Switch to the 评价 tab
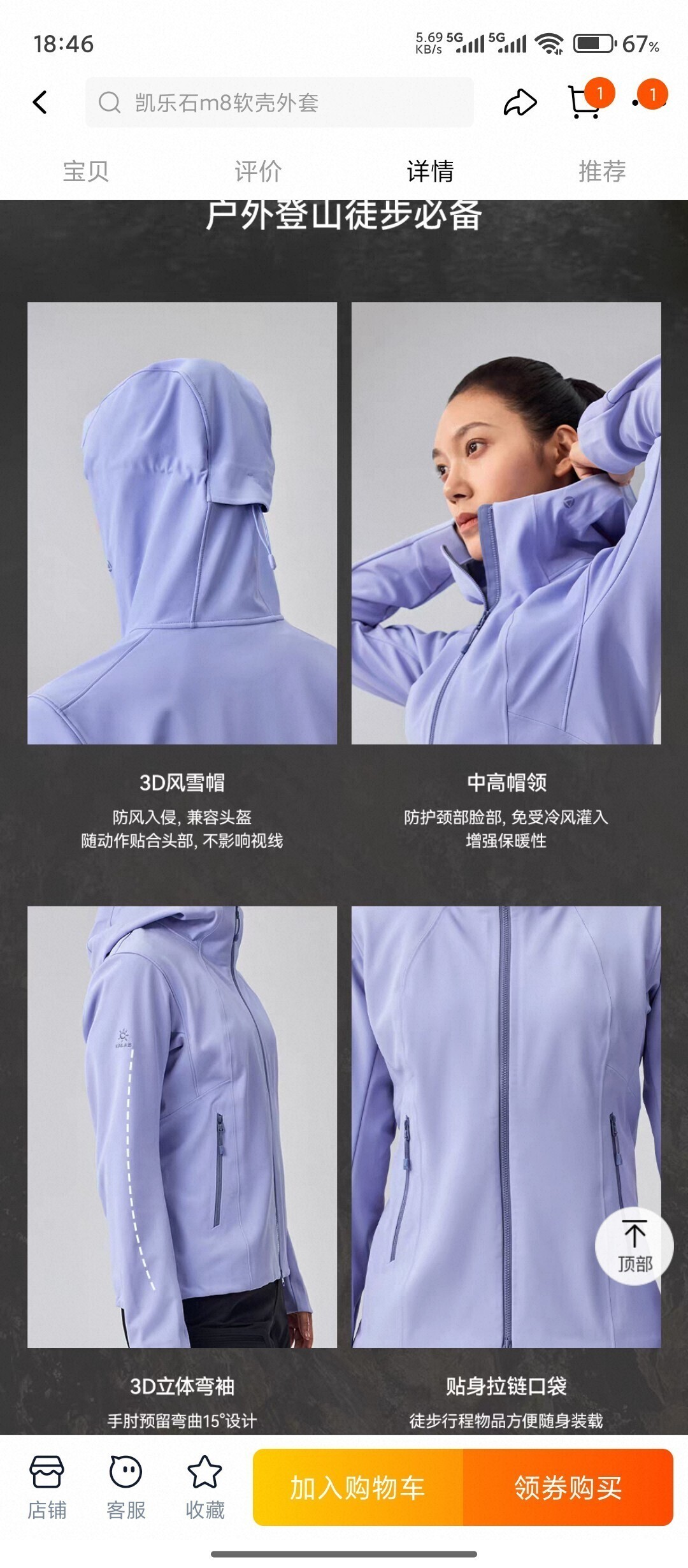 tap(258, 171)
